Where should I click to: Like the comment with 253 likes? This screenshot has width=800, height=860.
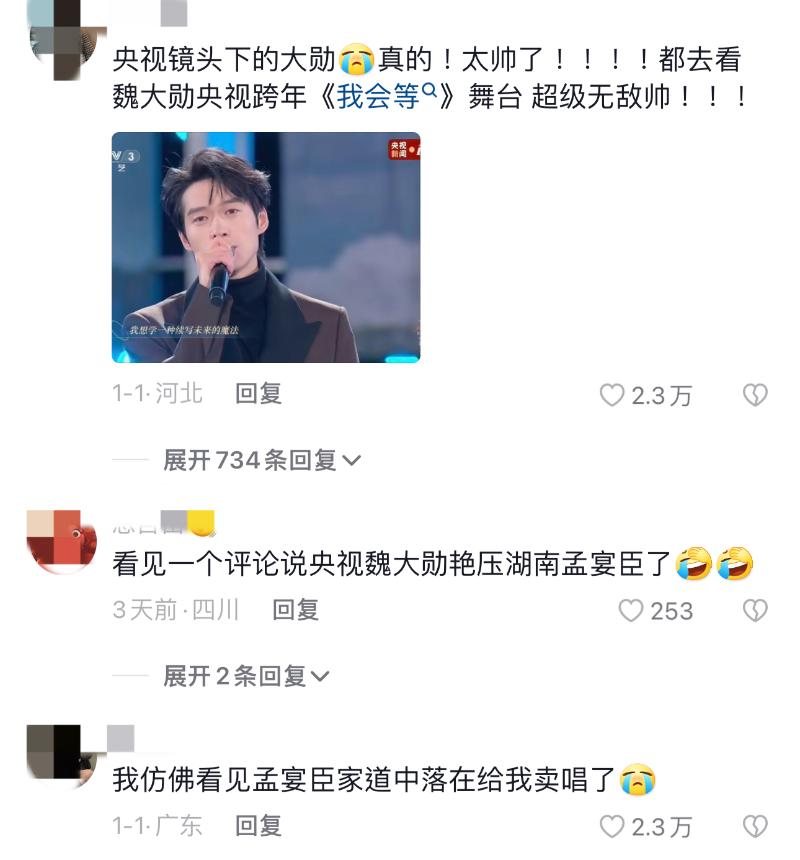coord(630,611)
